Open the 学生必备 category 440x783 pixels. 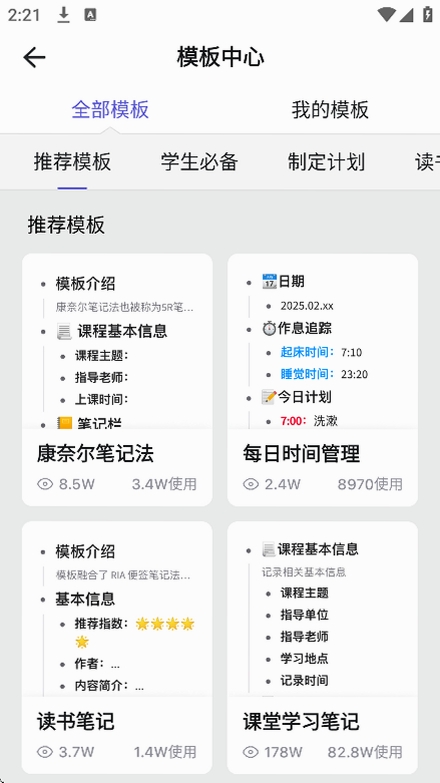tap(199, 162)
